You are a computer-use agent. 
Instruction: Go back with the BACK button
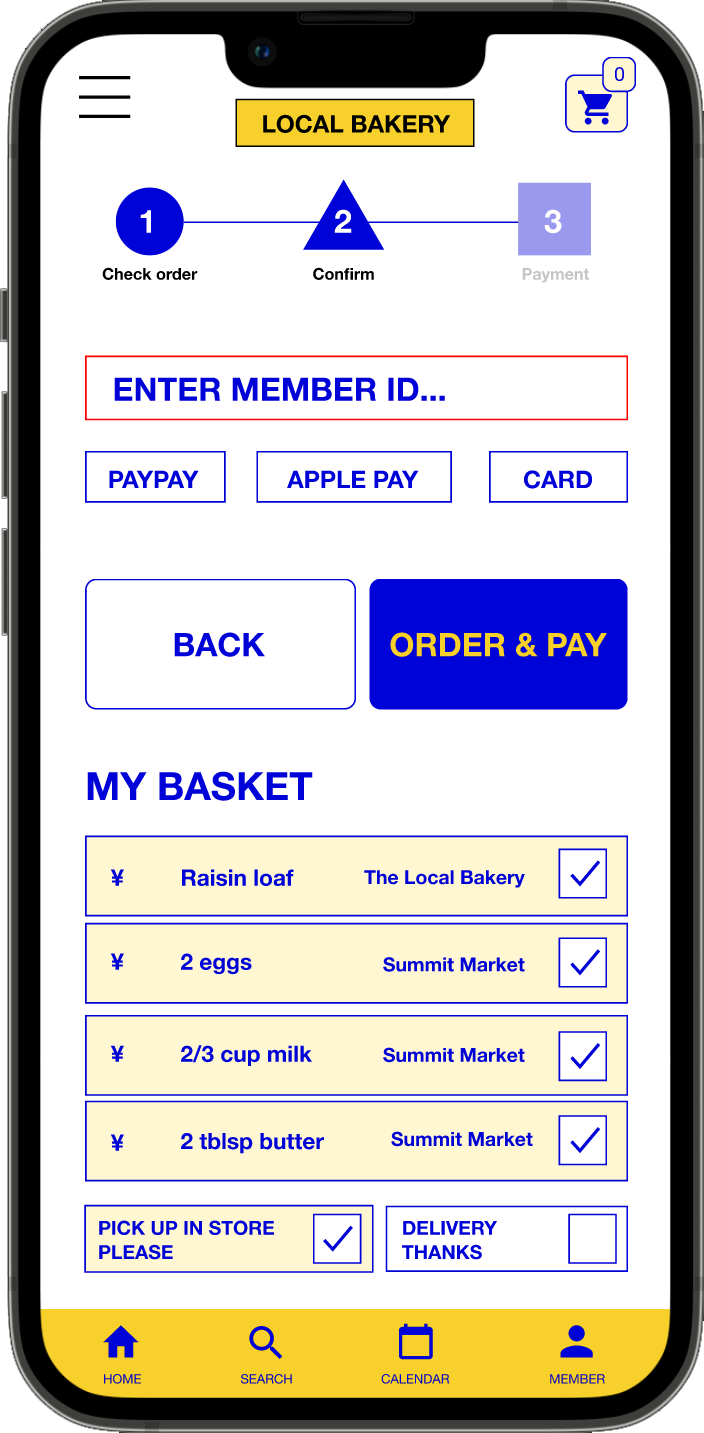tap(220, 645)
